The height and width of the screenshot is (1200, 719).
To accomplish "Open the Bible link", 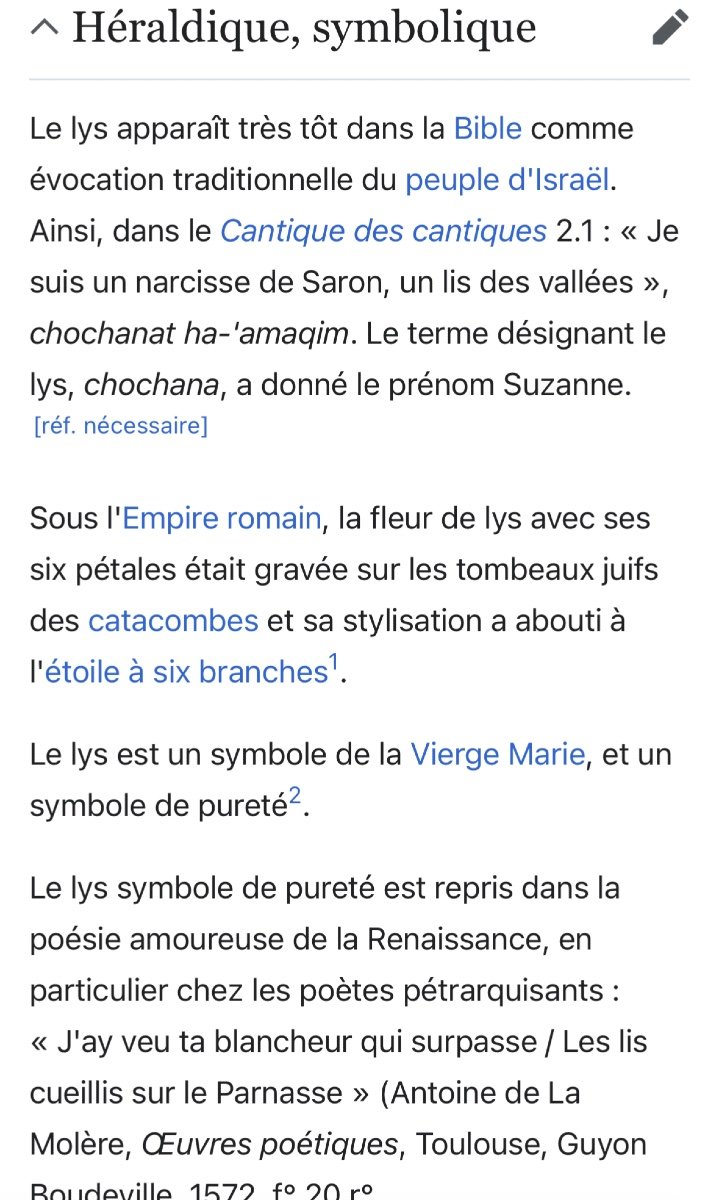I will 488,129.
